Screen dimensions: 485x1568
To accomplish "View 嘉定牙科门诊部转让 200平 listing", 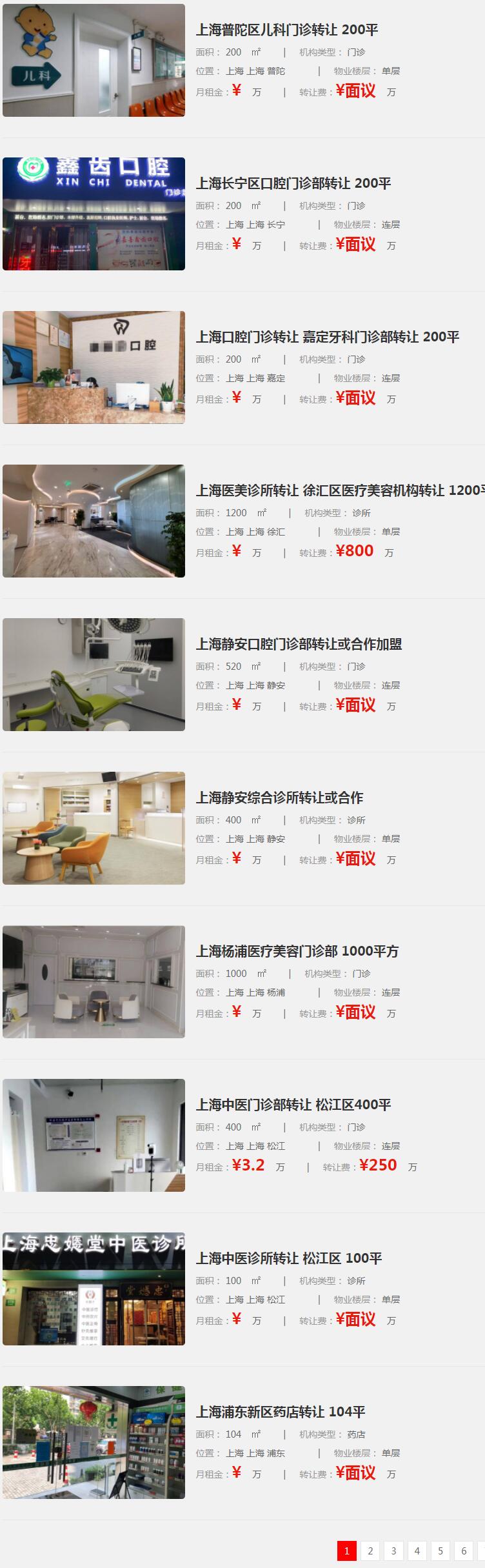I will pos(328,337).
